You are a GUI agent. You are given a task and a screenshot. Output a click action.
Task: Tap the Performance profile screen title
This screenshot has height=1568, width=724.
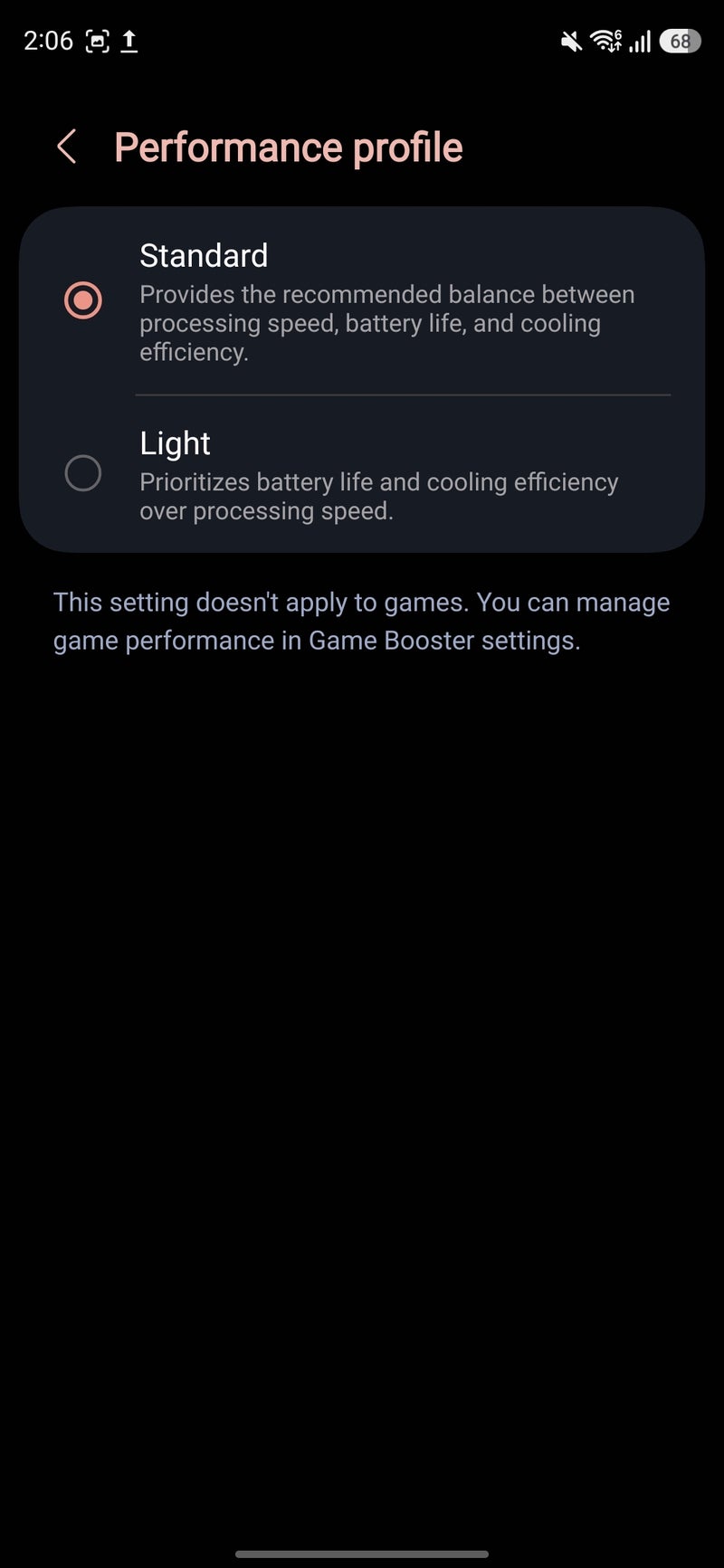click(289, 146)
